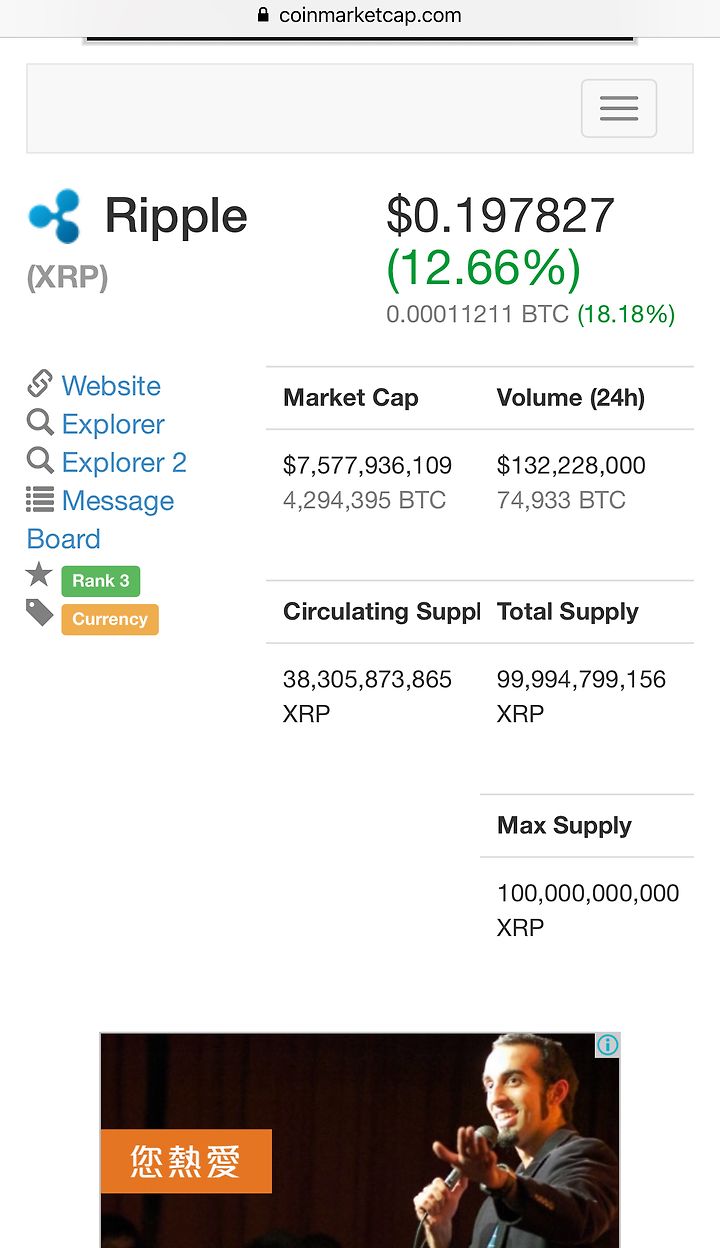Open the advertisement banner with speaker

(x=360, y=1140)
